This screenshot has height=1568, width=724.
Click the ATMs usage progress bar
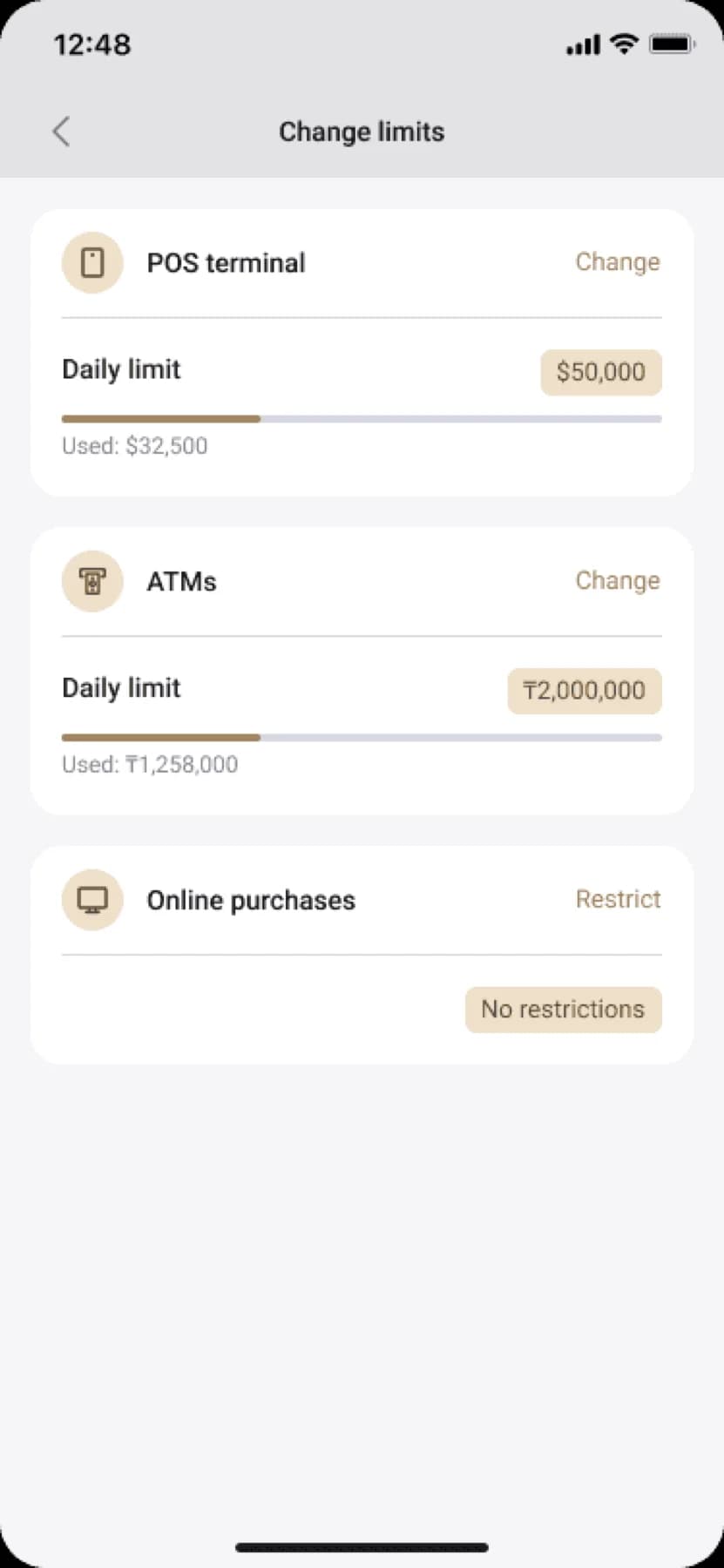[361, 738]
